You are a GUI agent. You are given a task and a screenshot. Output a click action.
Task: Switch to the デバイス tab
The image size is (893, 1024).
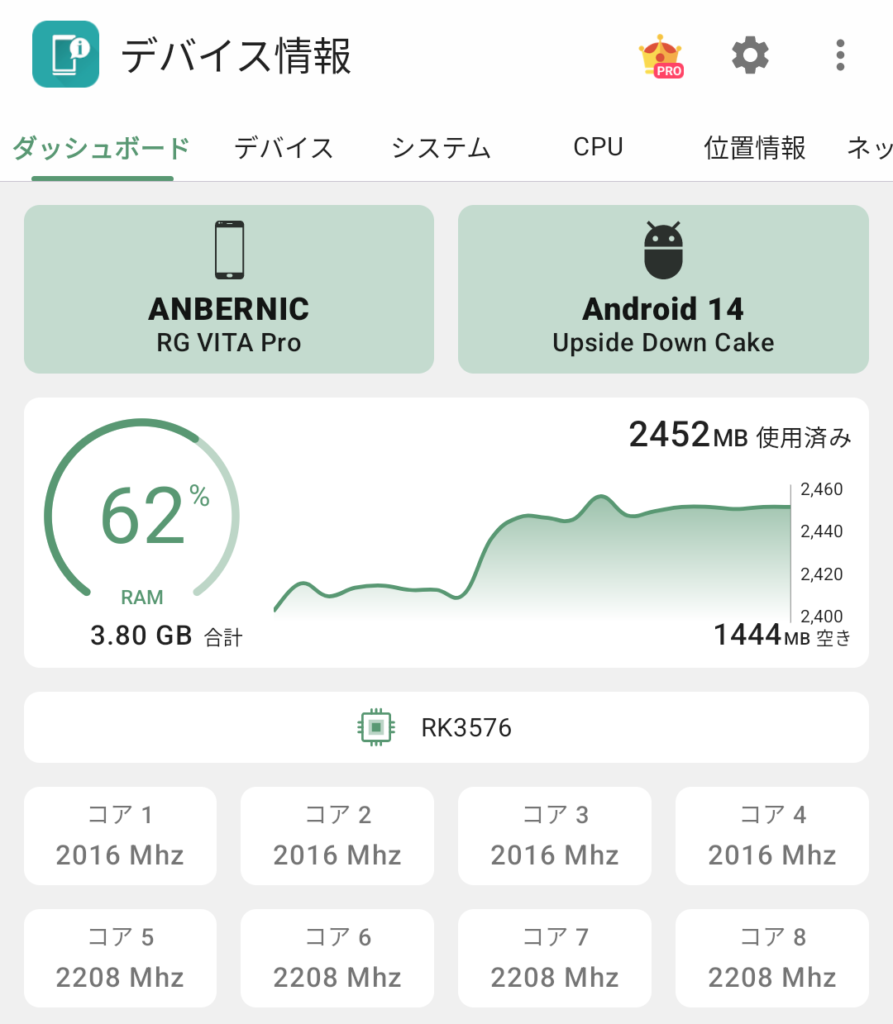tap(284, 148)
